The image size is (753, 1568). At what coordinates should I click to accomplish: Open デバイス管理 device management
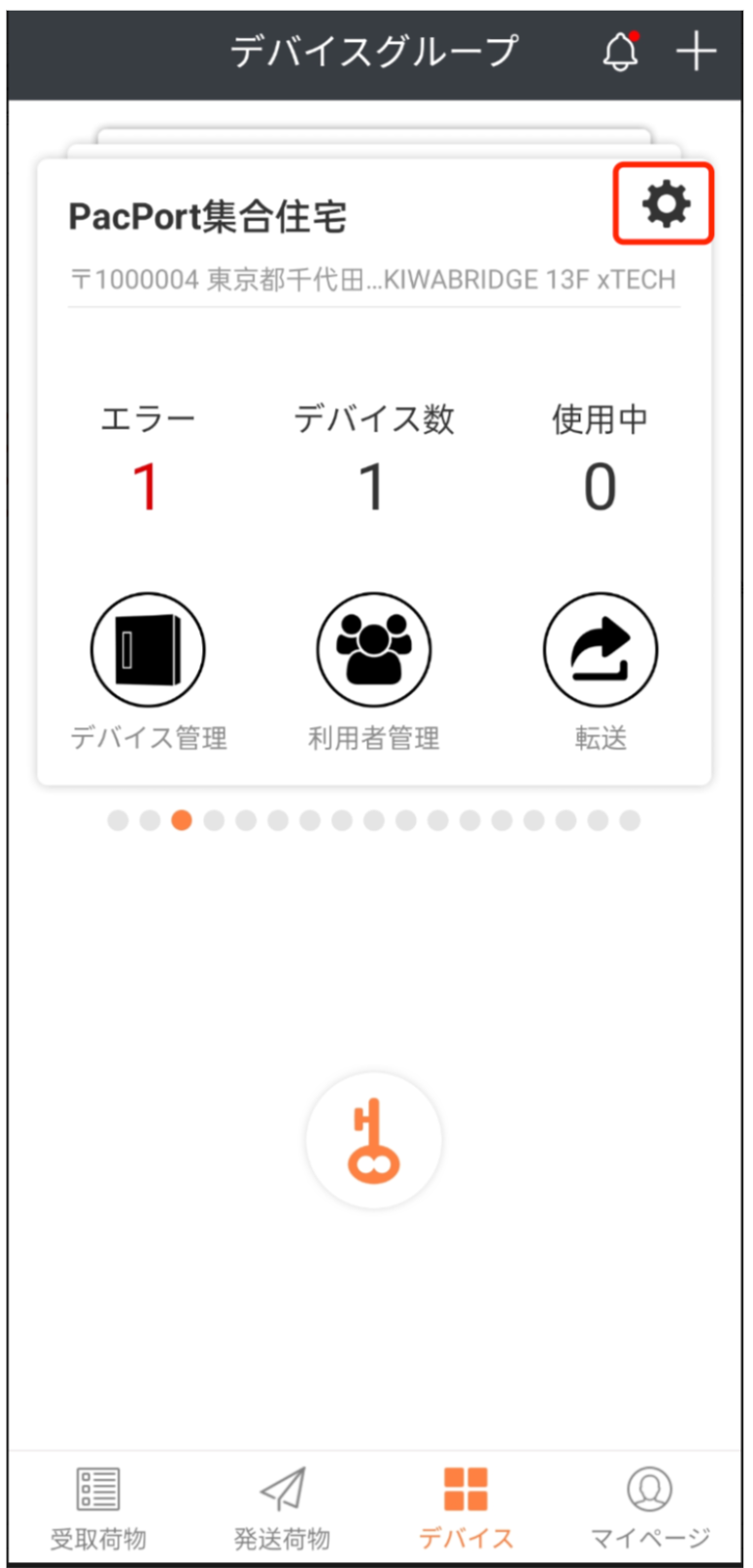(x=148, y=649)
